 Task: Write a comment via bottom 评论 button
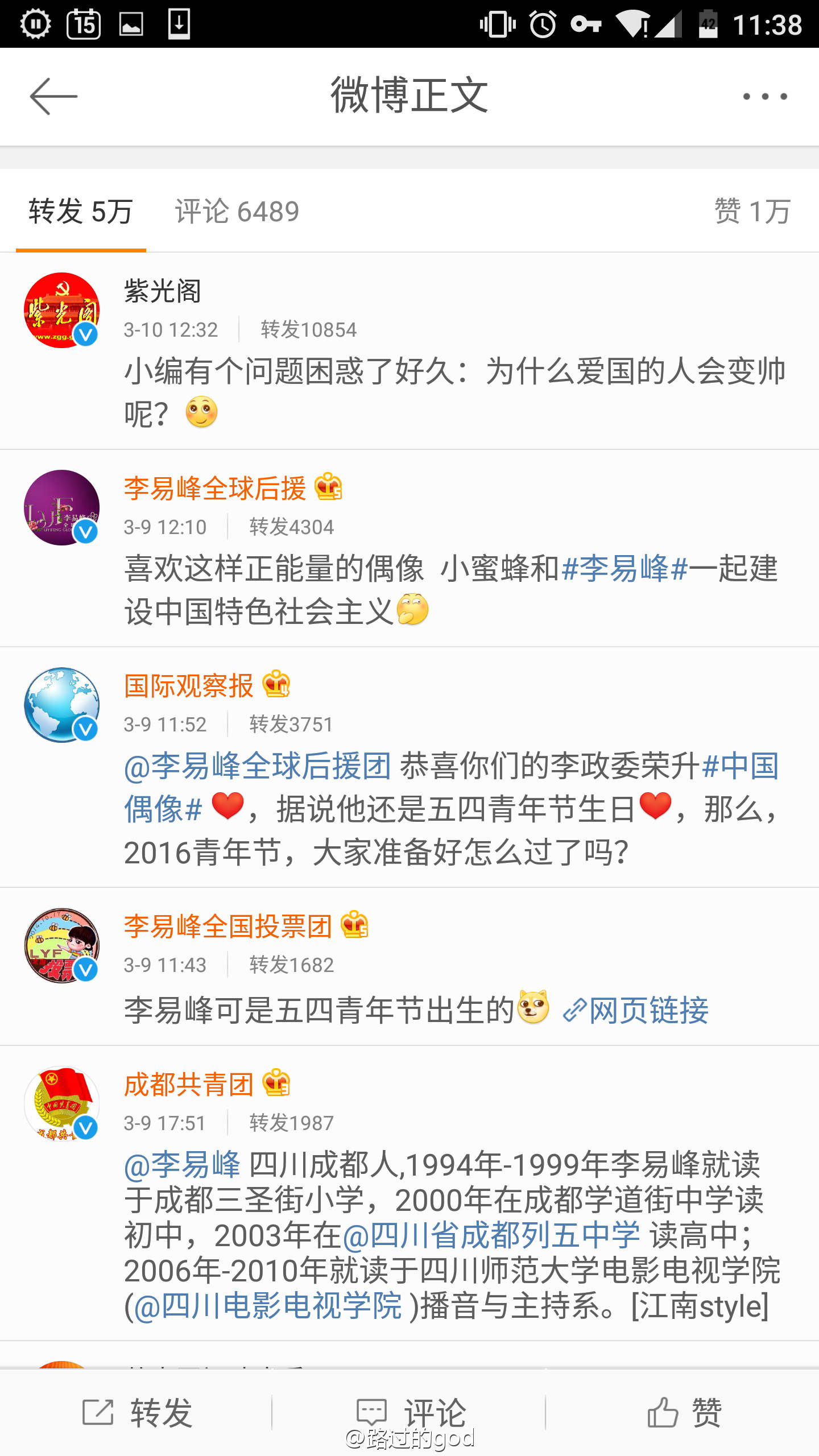[409, 1413]
